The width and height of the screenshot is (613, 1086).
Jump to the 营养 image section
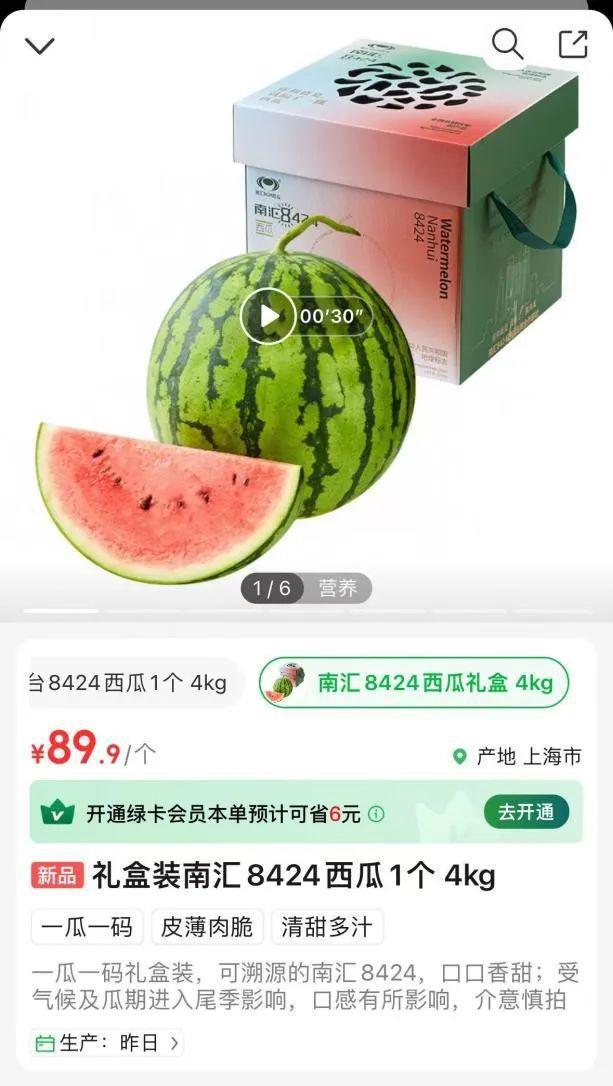point(337,588)
